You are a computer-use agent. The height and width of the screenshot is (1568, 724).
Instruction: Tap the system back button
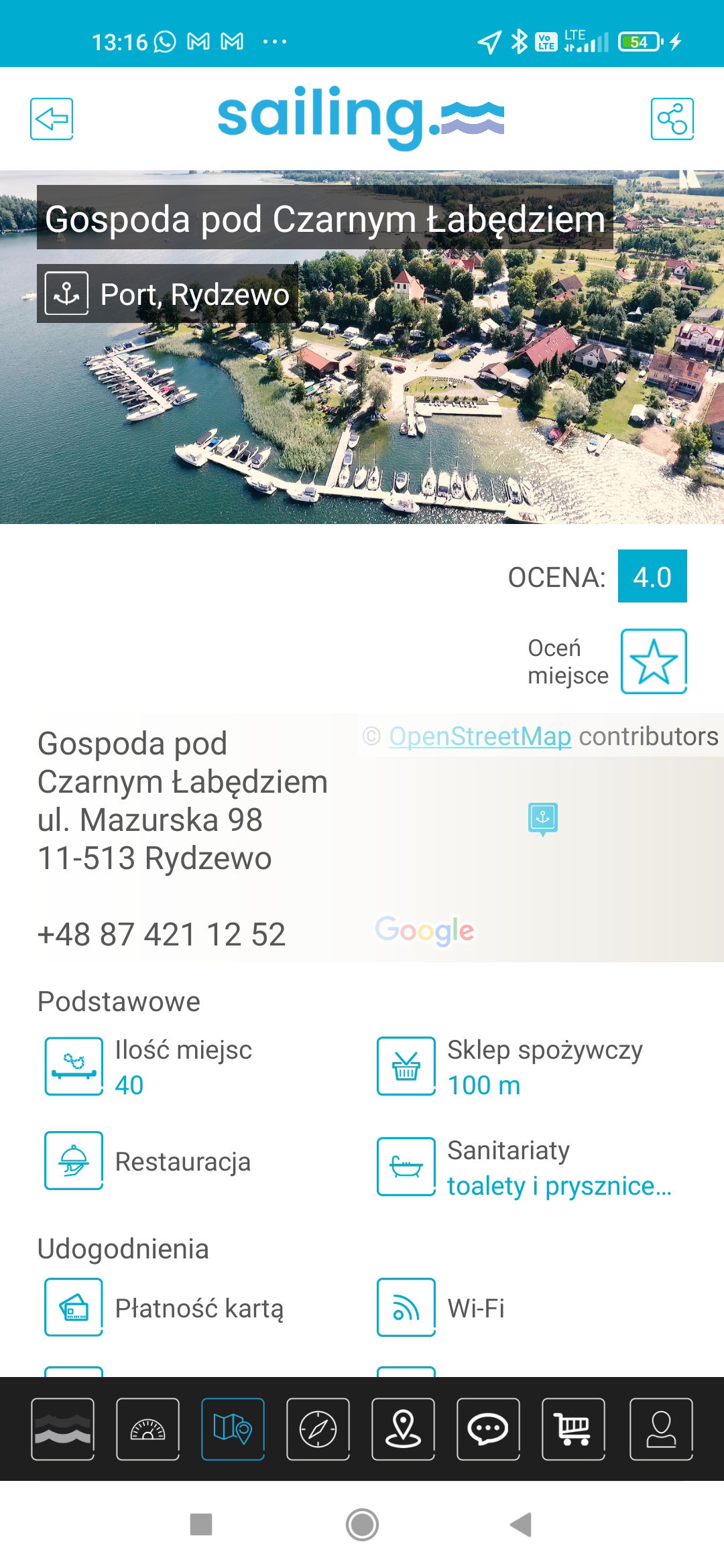pyautogui.click(x=522, y=1524)
